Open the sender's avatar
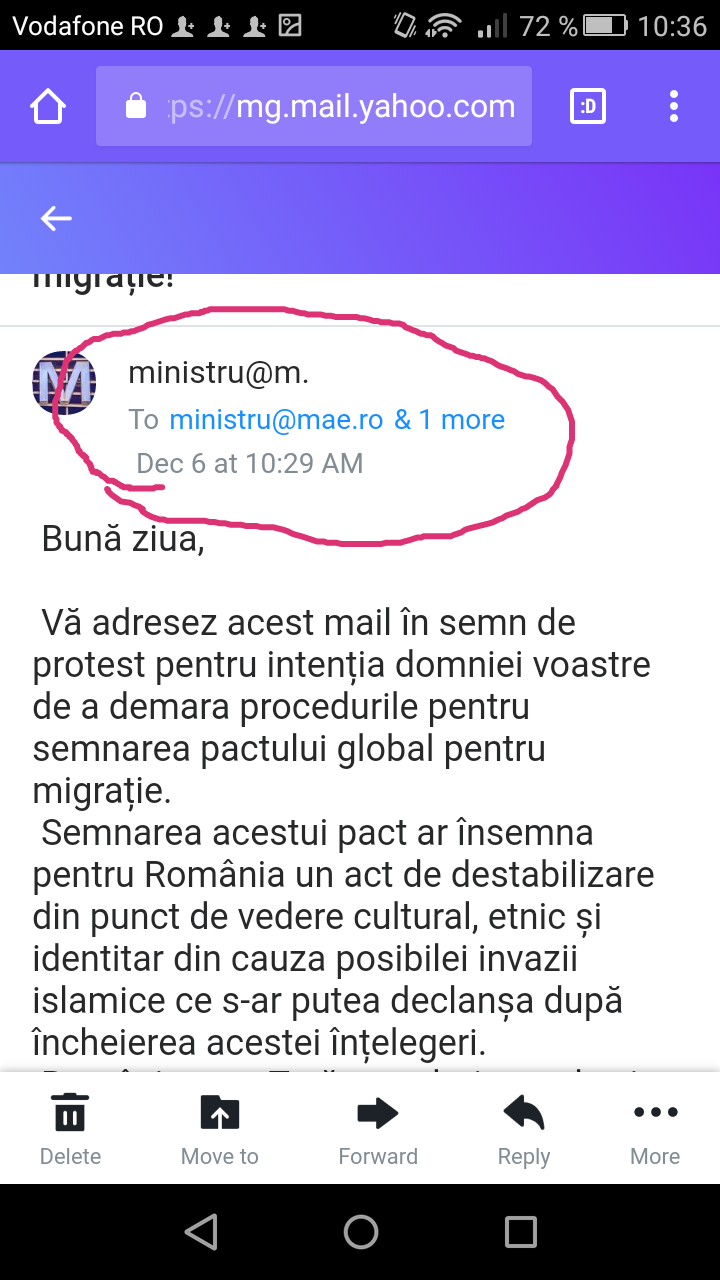Image resolution: width=720 pixels, height=1280 pixels. click(64, 382)
